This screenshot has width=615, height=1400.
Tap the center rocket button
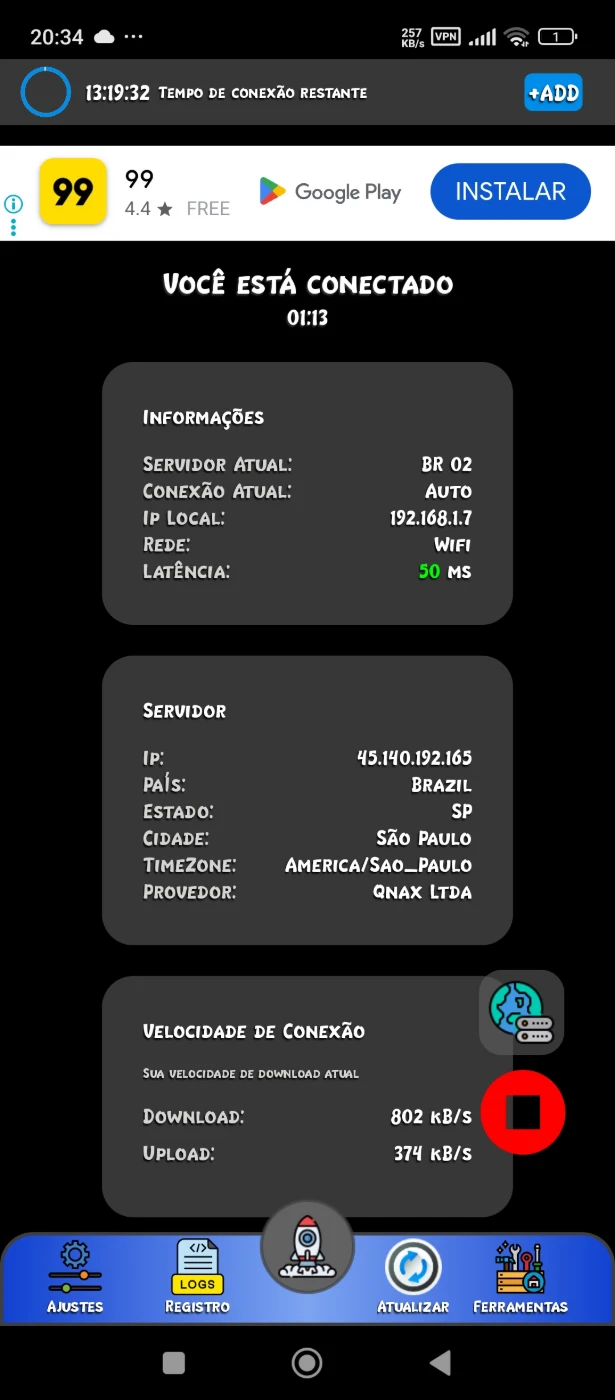[307, 1246]
